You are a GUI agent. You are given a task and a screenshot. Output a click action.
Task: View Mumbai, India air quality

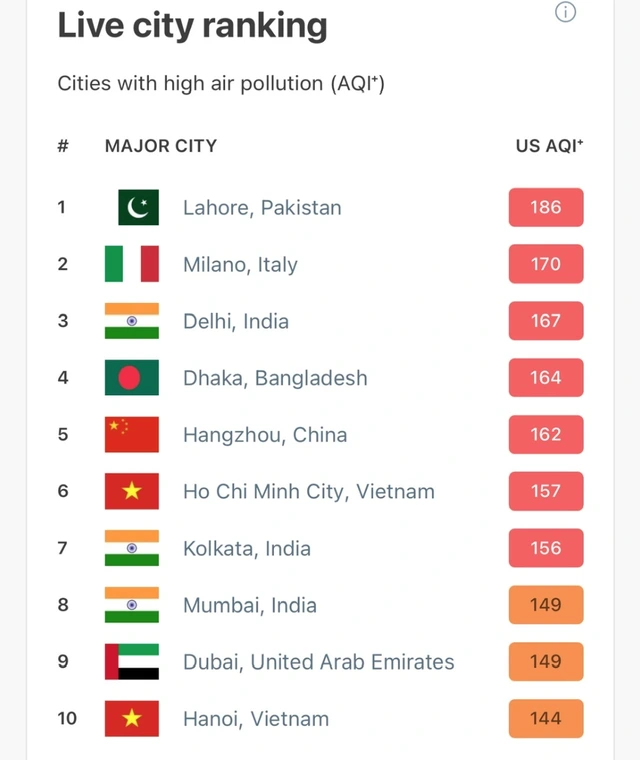250,606
